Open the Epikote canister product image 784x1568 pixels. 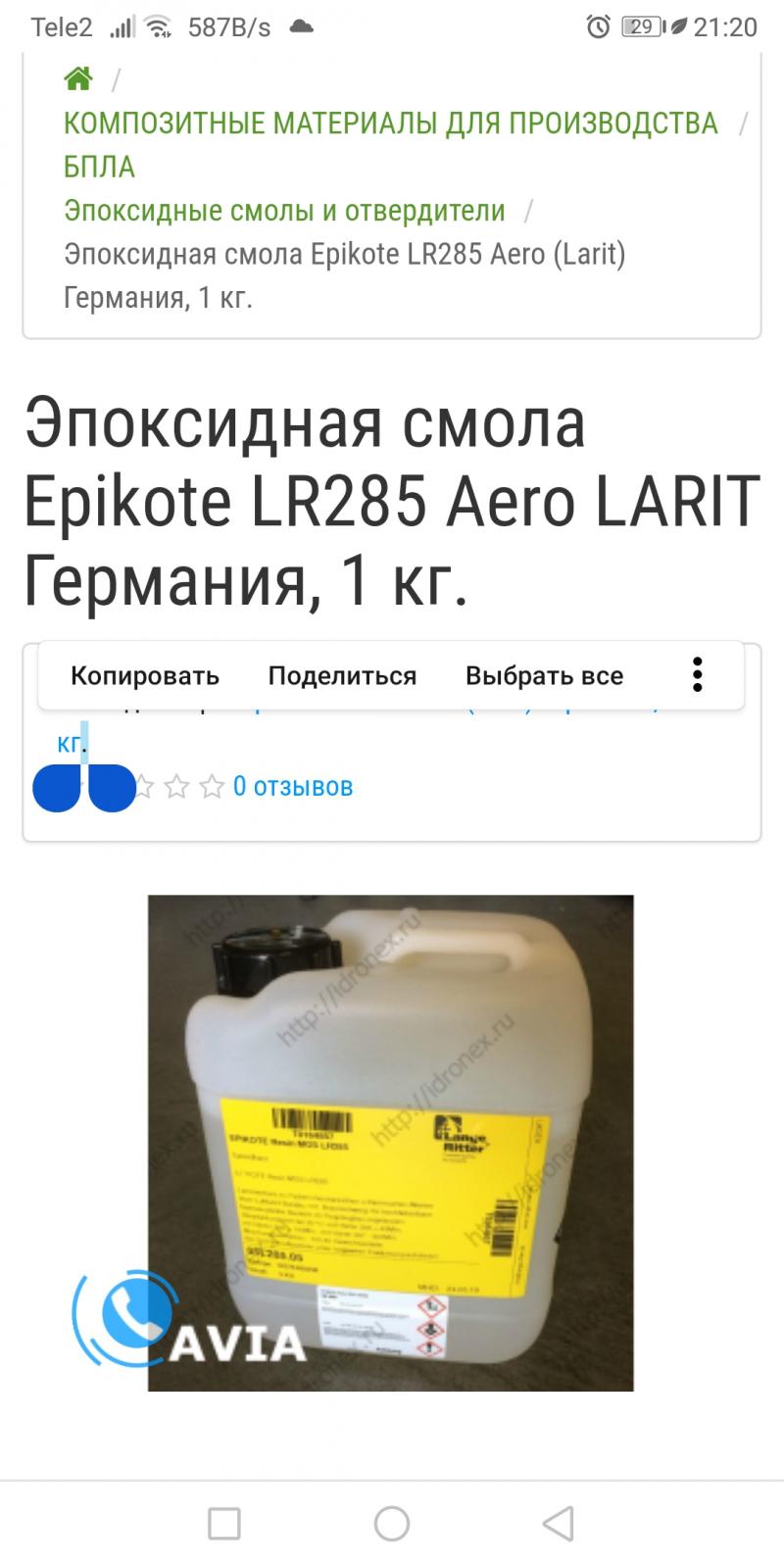click(391, 1143)
